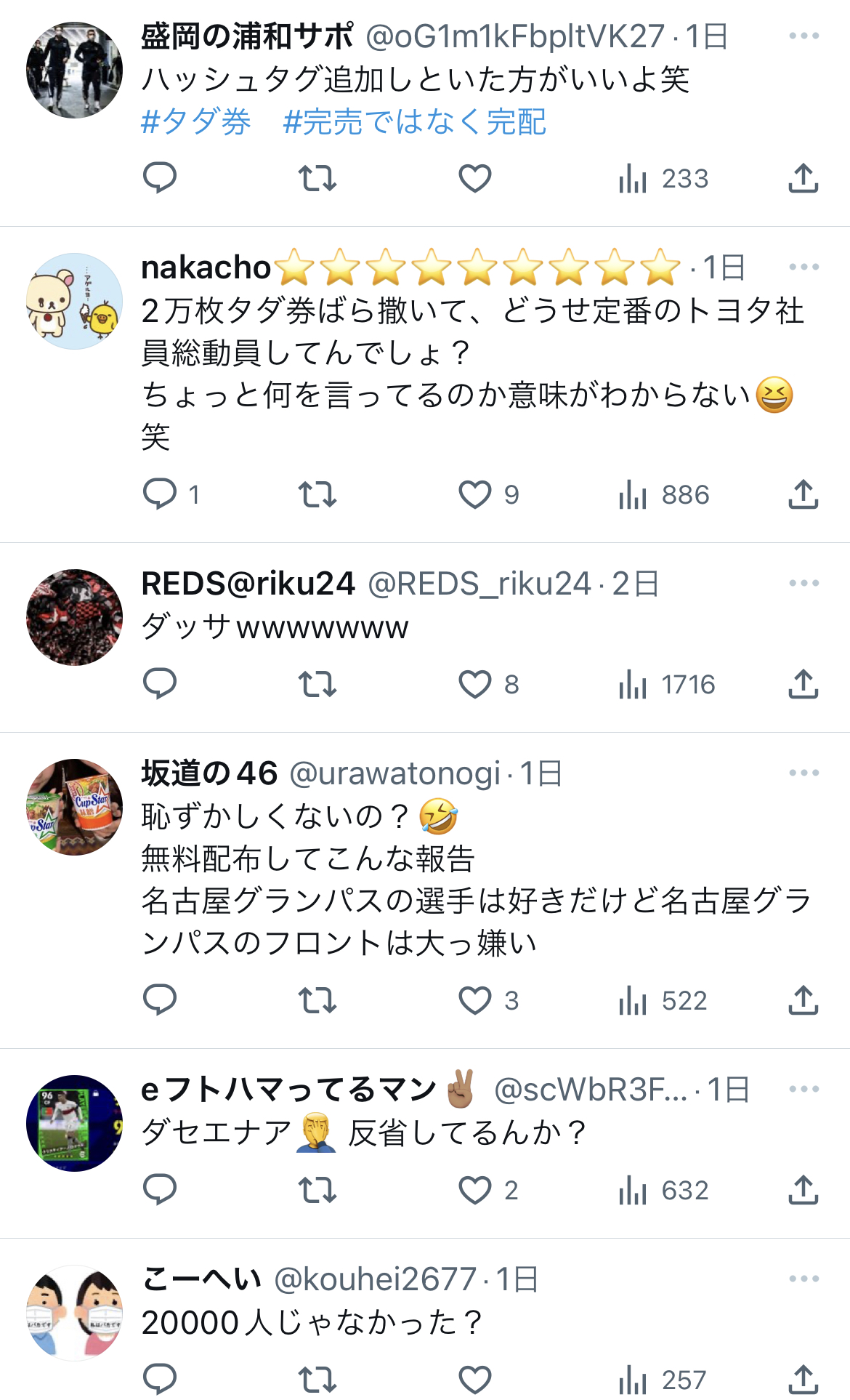
Task: Retweet 坂道の46's tweet
Action: 317,1000
